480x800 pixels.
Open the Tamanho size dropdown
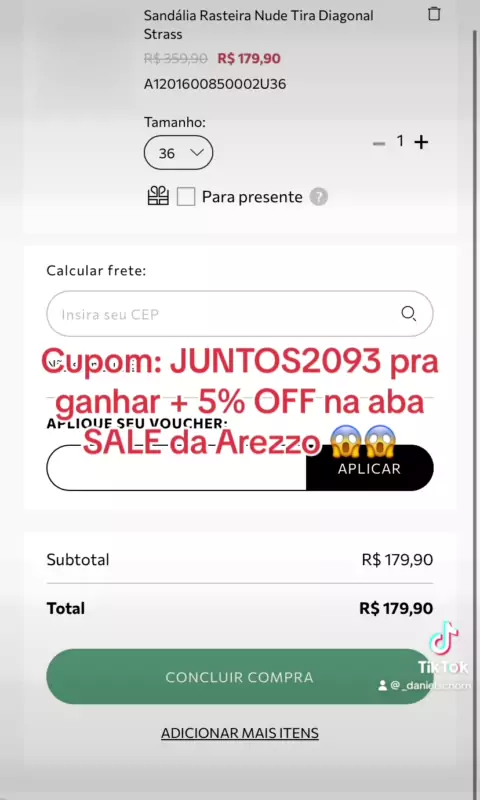pyautogui.click(x=179, y=153)
